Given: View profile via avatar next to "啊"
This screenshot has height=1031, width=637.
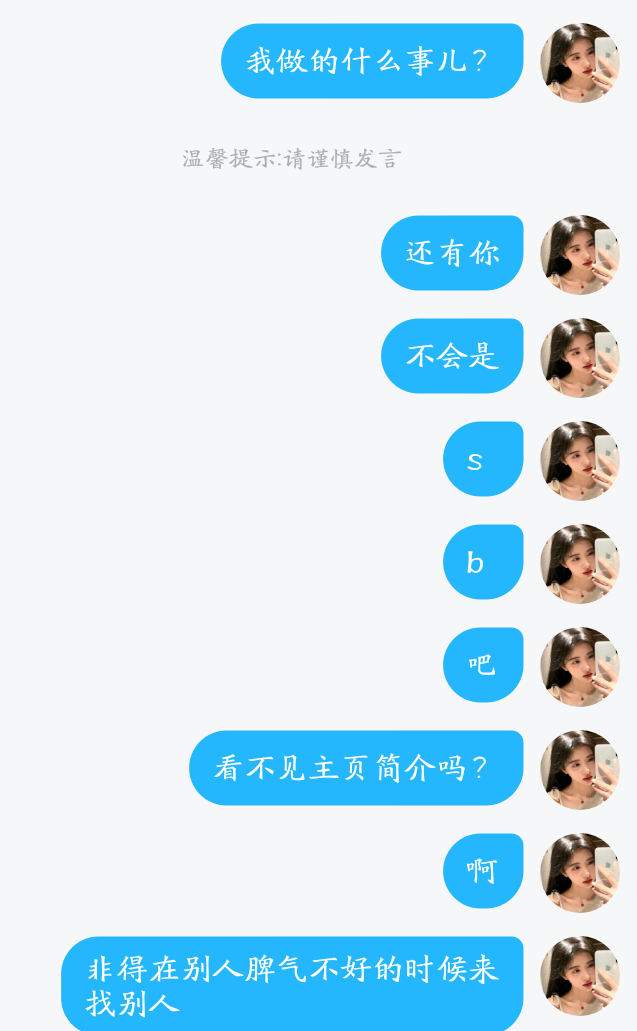Looking at the screenshot, I should 580,873.
